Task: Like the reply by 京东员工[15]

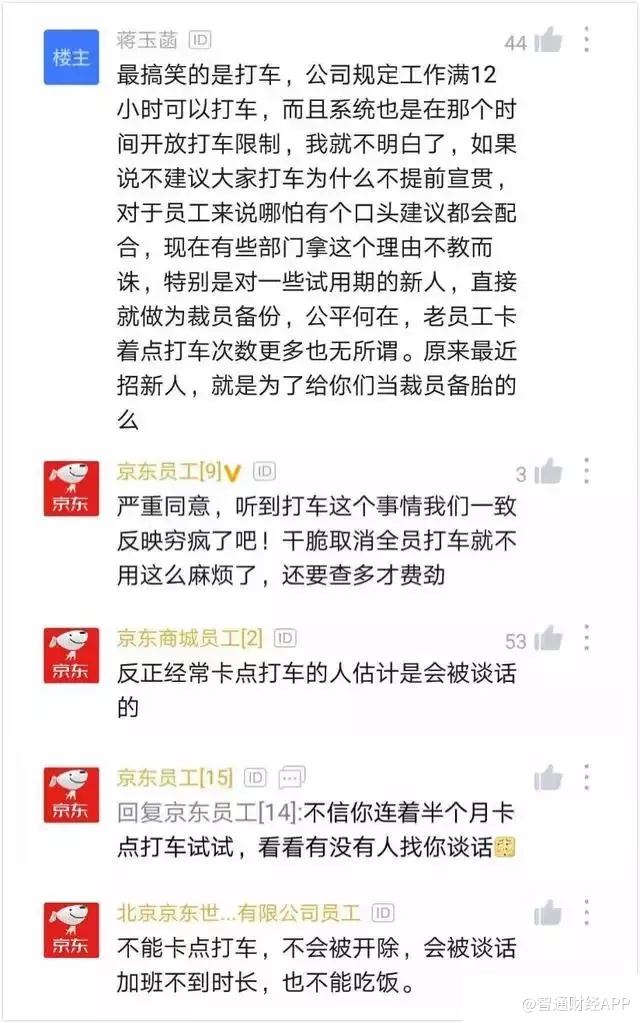Action: (548, 777)
